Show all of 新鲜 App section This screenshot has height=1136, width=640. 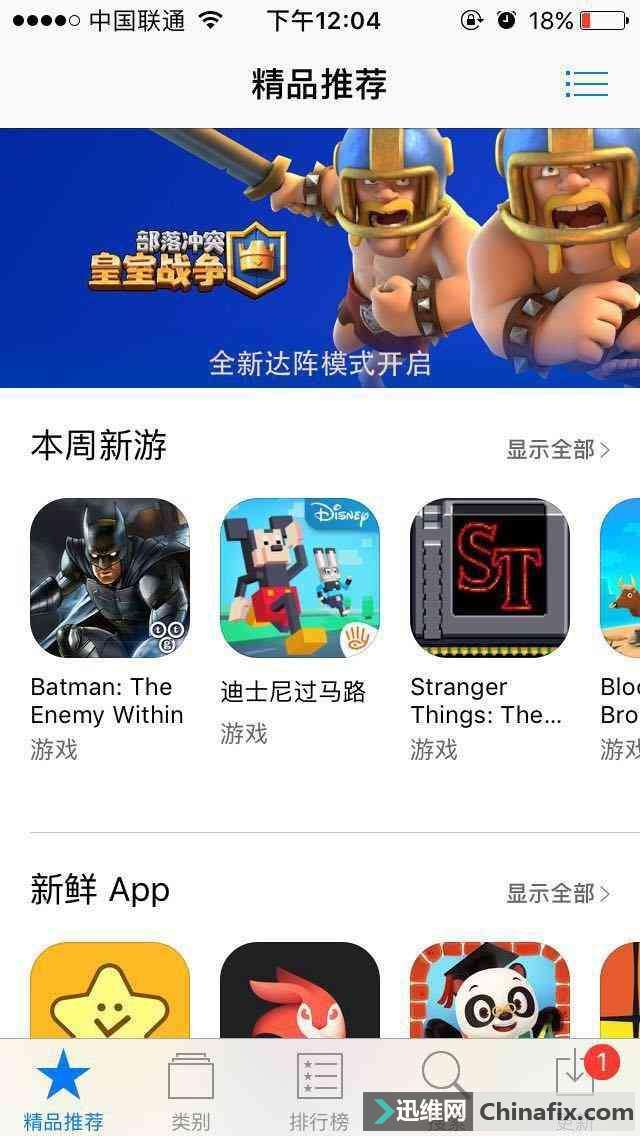coord(557,893)
